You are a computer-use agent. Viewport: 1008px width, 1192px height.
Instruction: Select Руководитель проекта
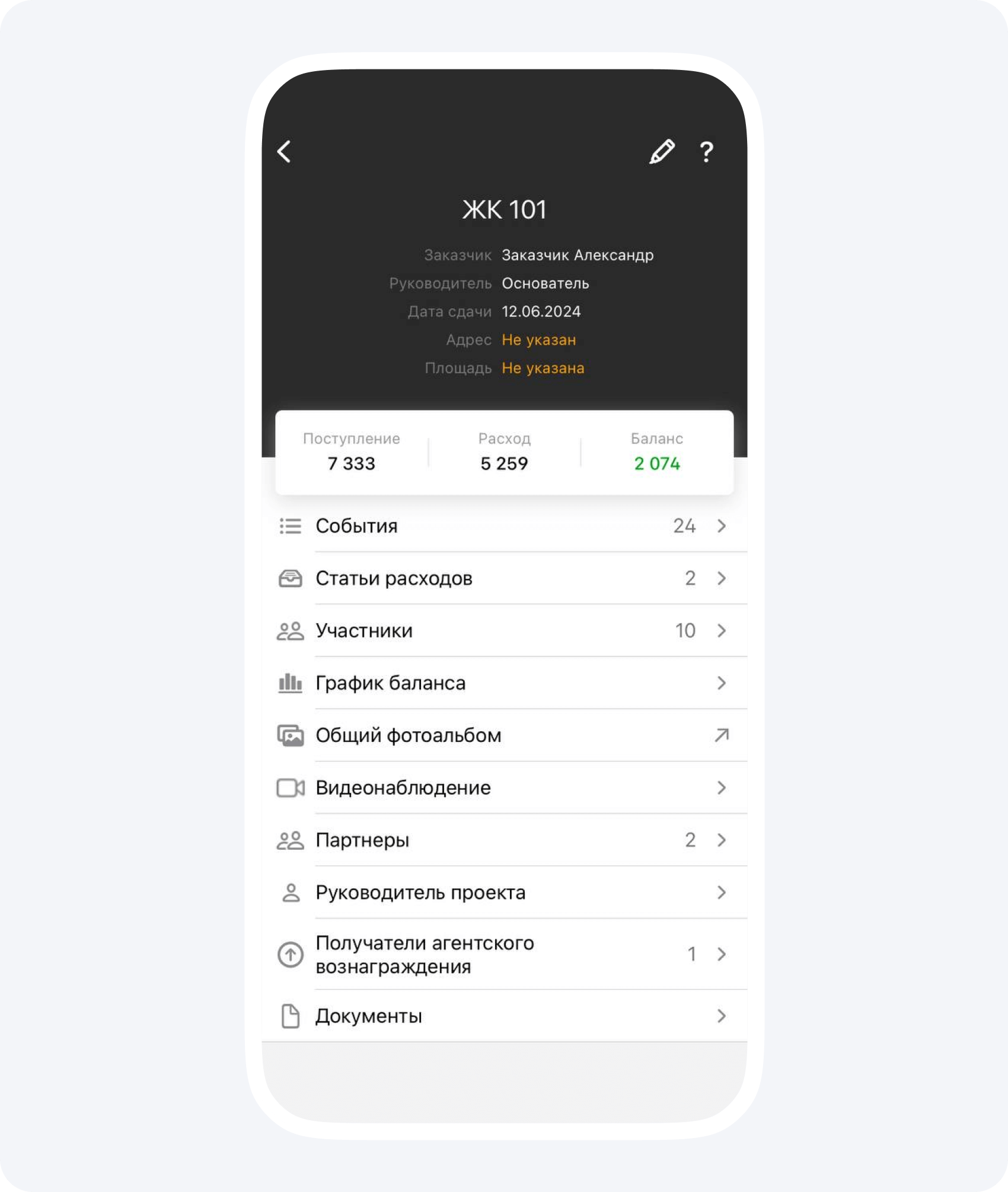(x=504, y=893)
